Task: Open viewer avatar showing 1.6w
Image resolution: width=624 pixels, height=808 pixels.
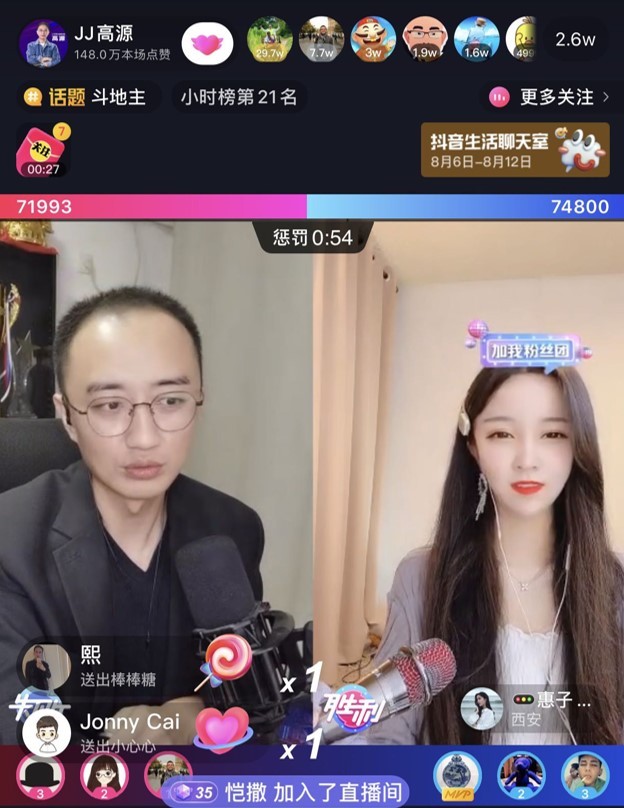Action: click(476, 40)
